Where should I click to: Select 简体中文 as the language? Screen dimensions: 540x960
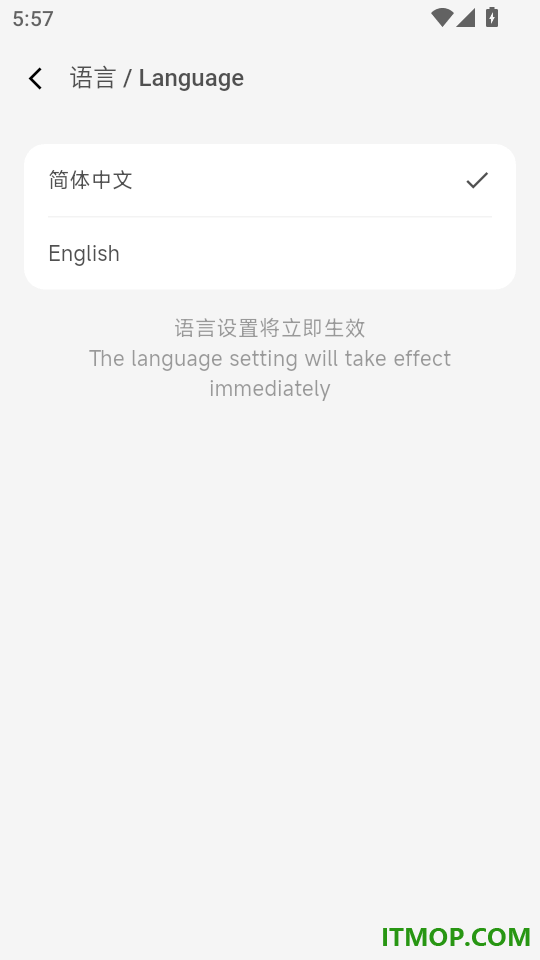click(269, 180)
